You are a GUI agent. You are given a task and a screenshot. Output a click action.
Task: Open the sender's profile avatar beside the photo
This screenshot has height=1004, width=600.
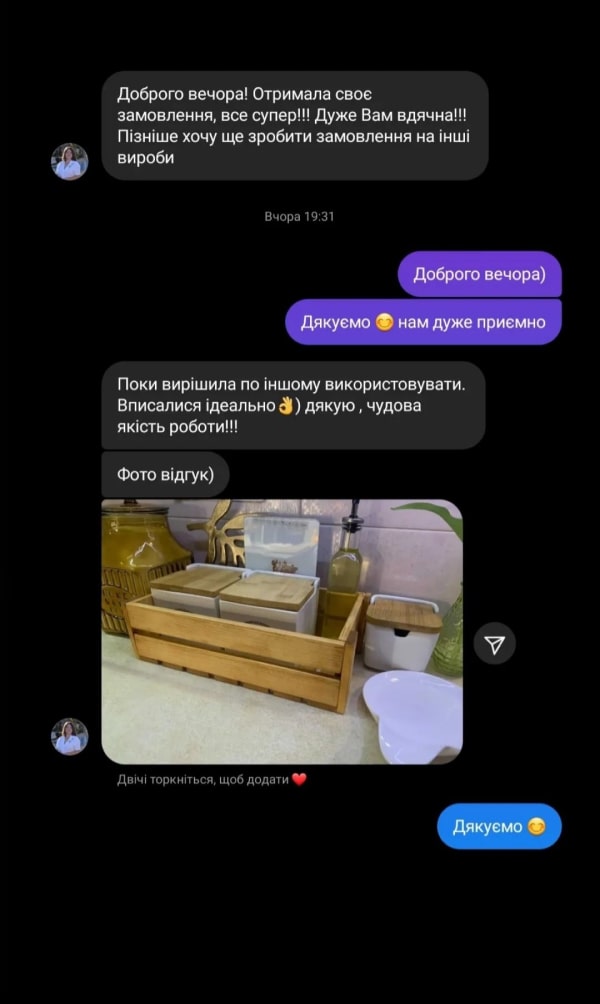pos(69,737)
